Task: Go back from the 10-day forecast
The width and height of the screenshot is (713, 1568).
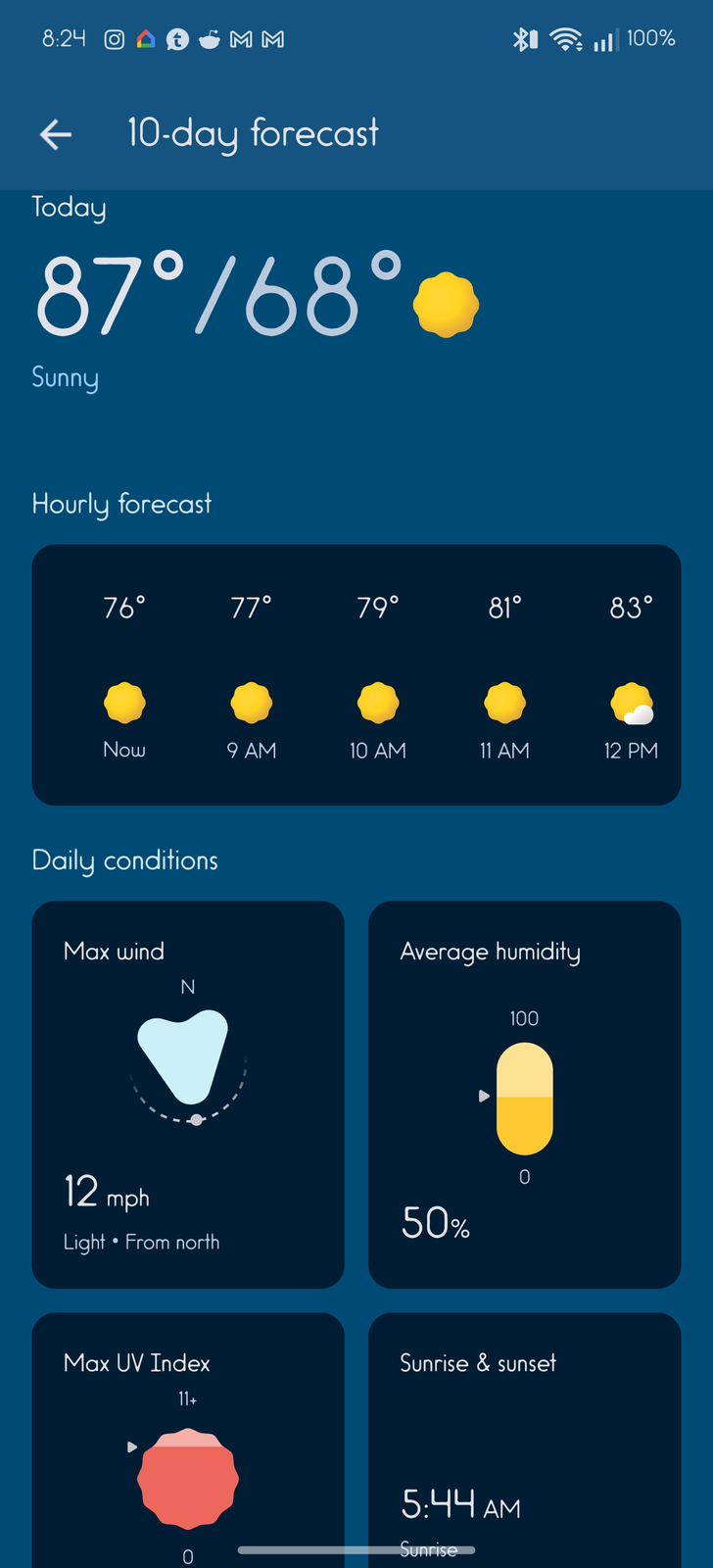Action: [x=56, y=134]
